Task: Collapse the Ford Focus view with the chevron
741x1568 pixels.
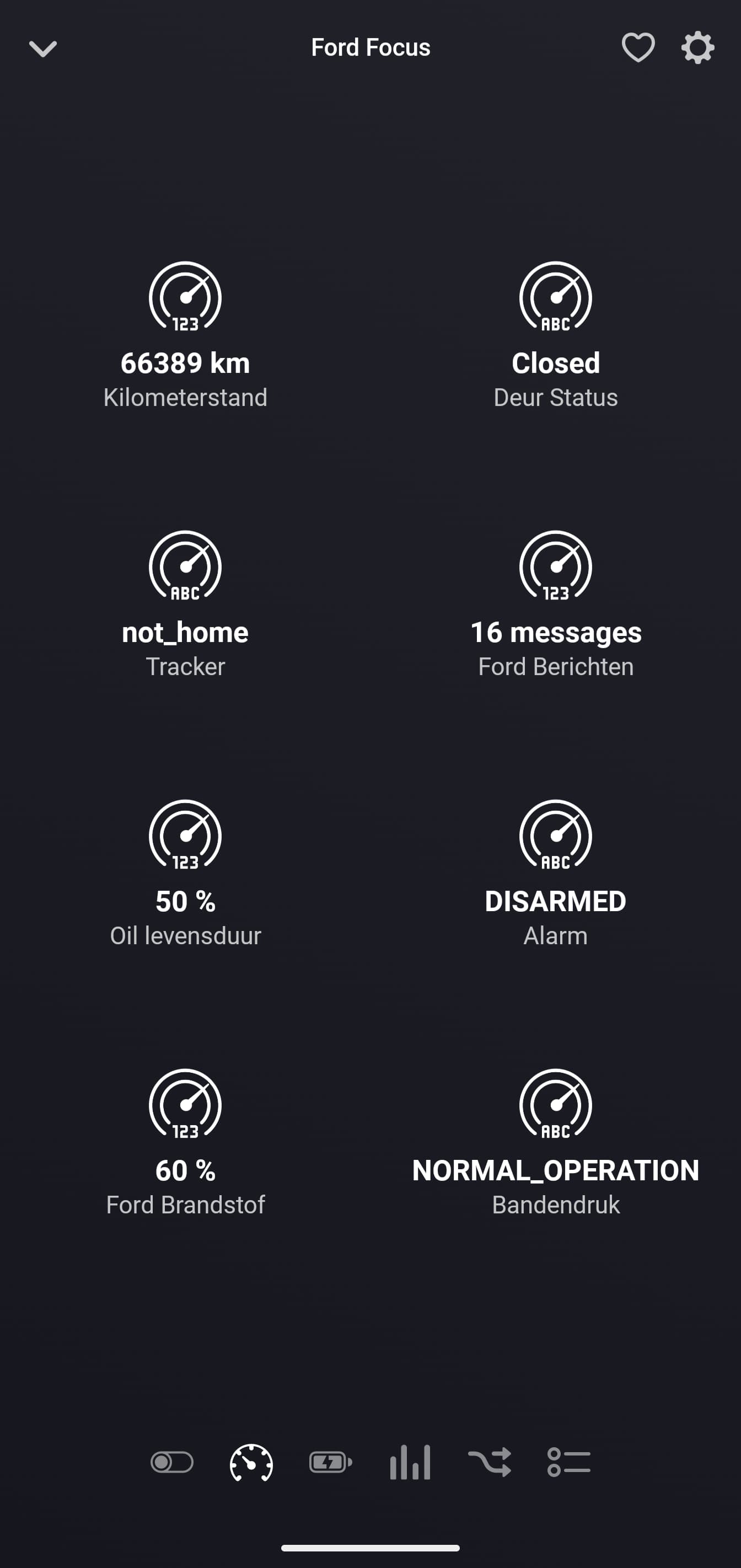Action: 42,48
